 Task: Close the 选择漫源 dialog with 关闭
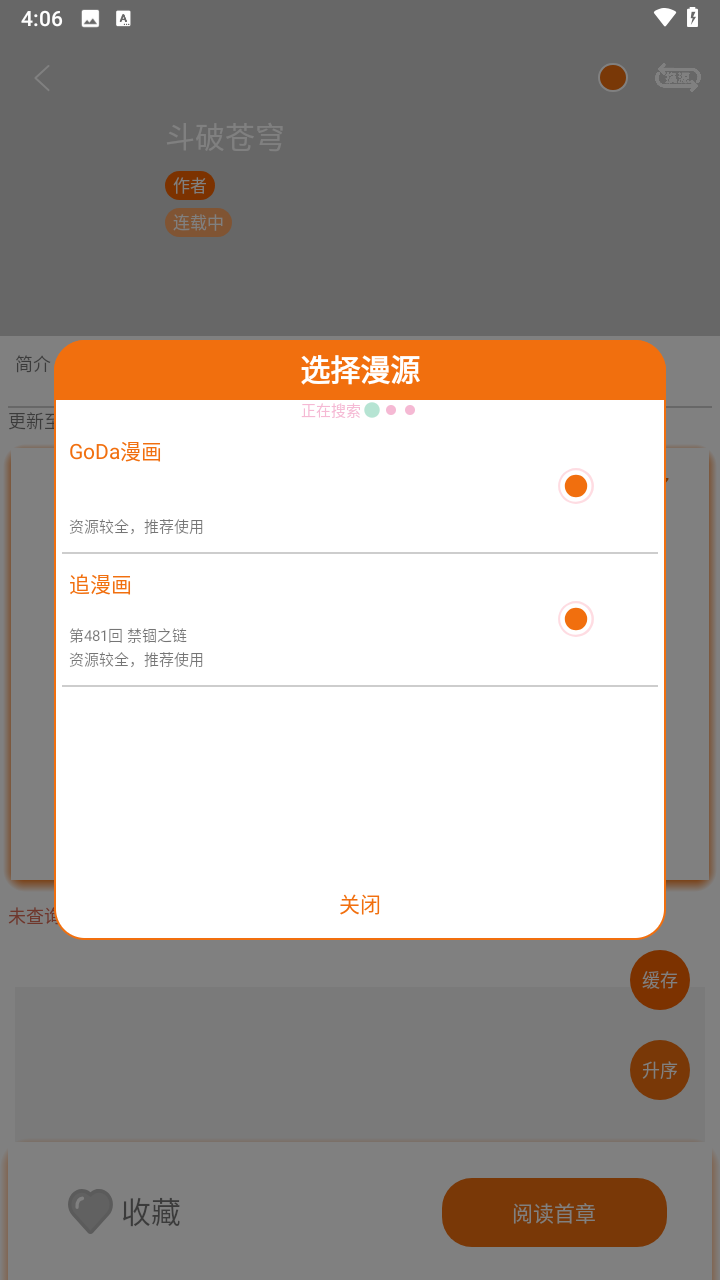point(359,905)
